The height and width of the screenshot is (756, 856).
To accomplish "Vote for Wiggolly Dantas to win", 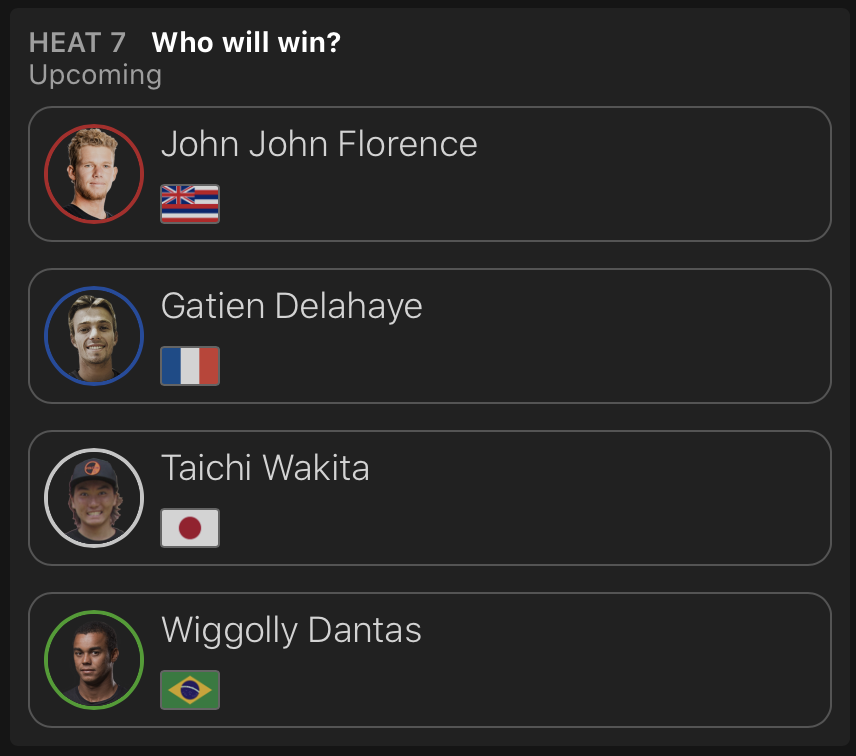I will tap(430, 660).
